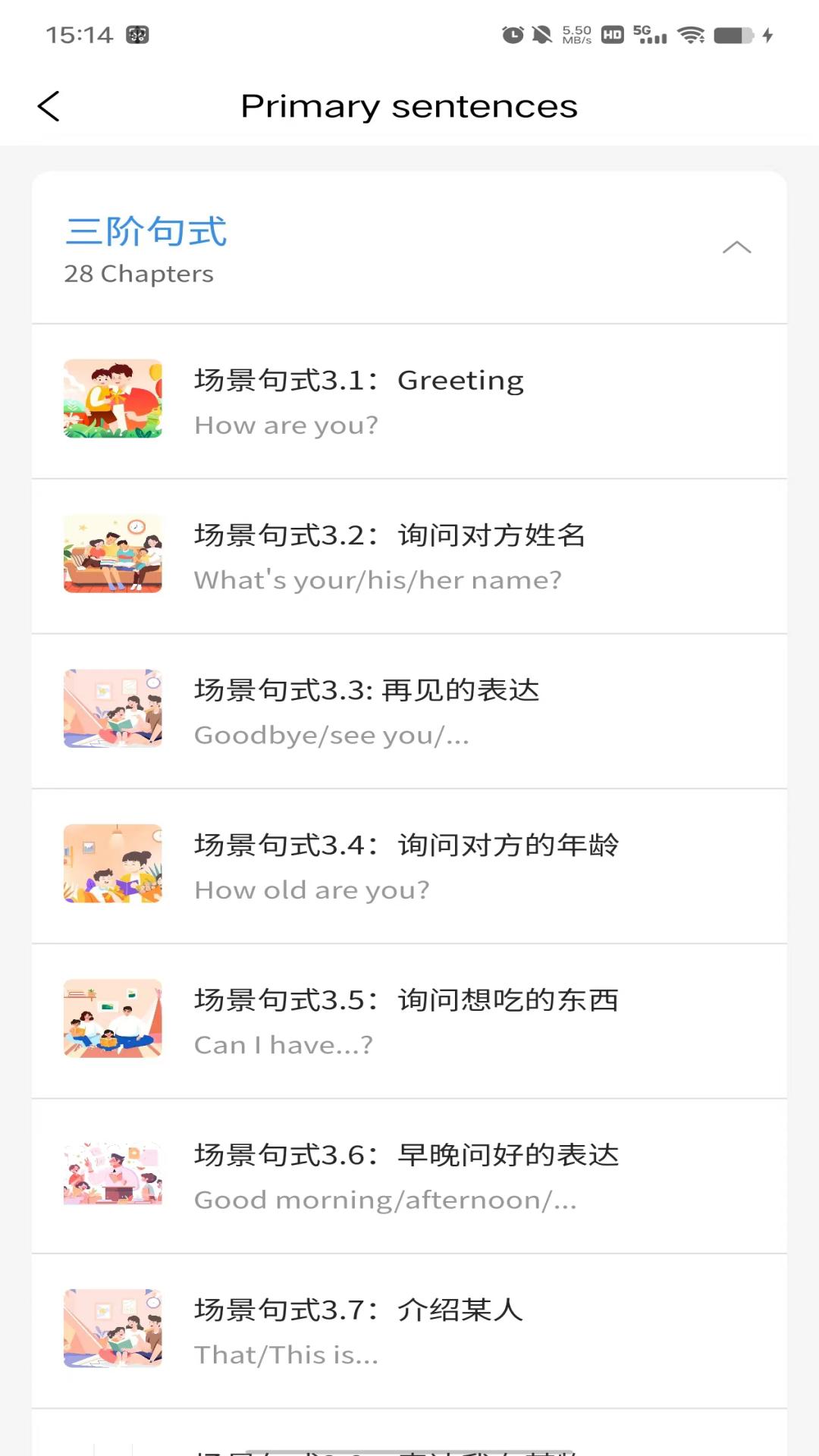Select the 场景句式3.7 介绍某人 thumbnail
This screenshot has width=819, height=1456.
(112, 1329)
